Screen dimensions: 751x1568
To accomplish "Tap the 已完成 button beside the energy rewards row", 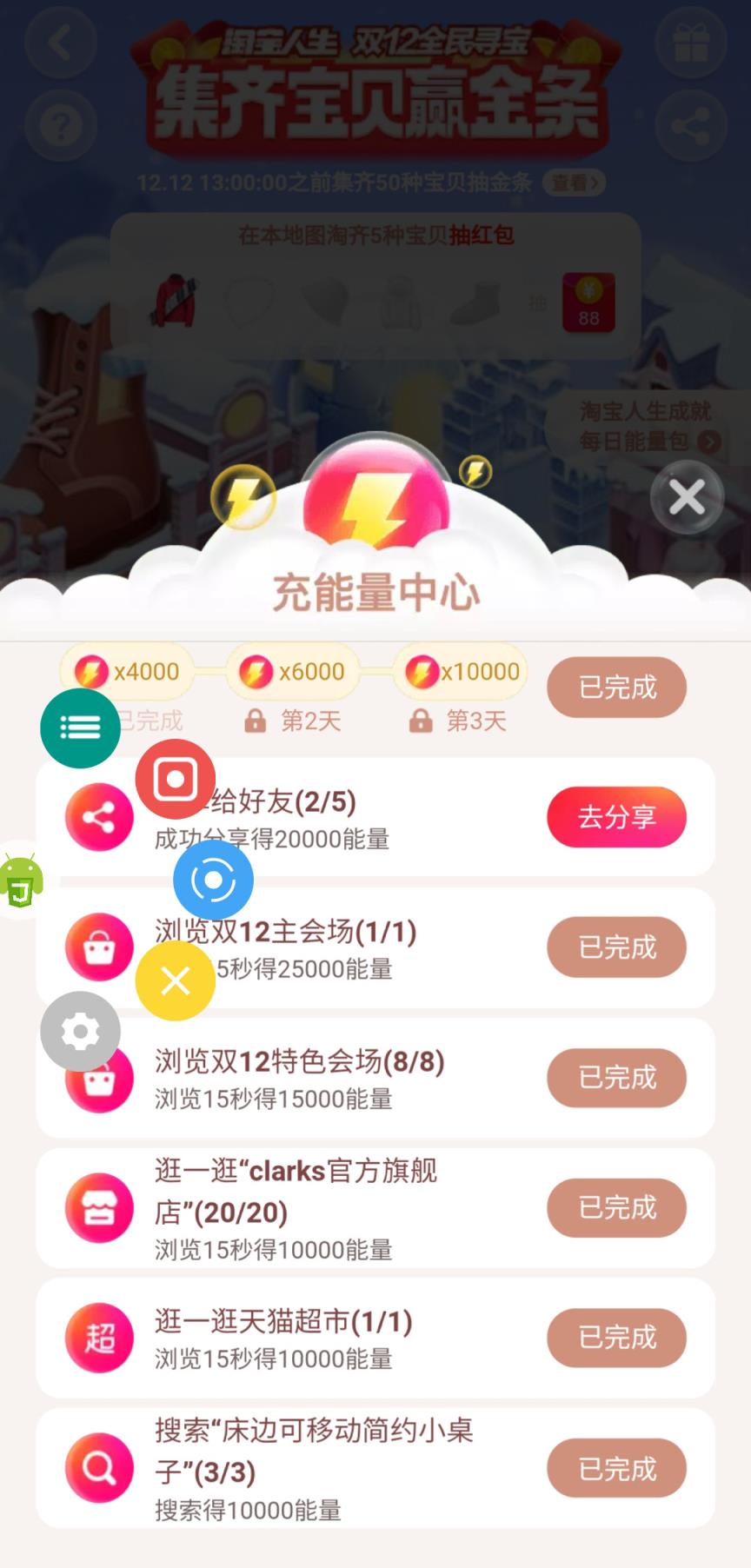I will click(x=616, y=688).
